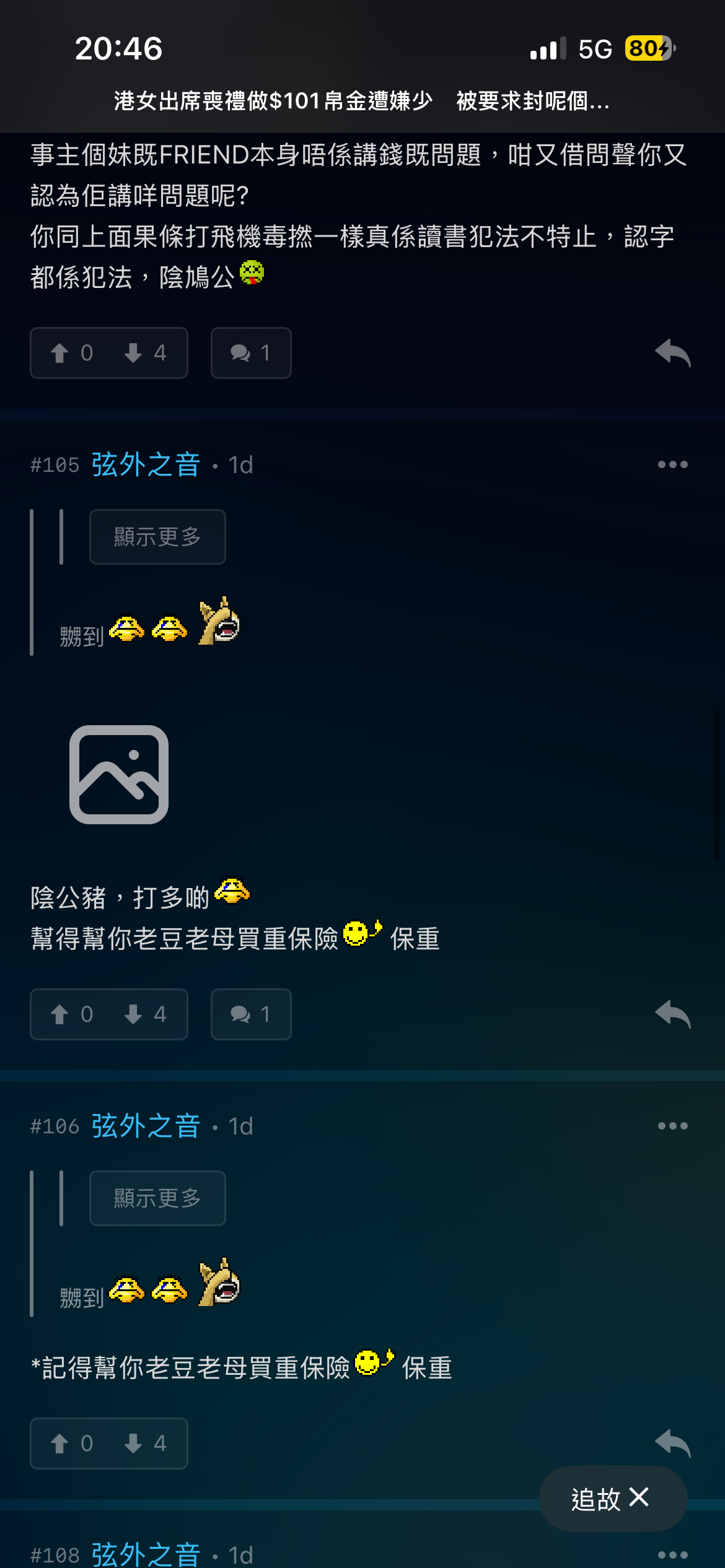
Task: Expand 顯示更多 in post #106's quote
Action: [x=157, y=1198]
